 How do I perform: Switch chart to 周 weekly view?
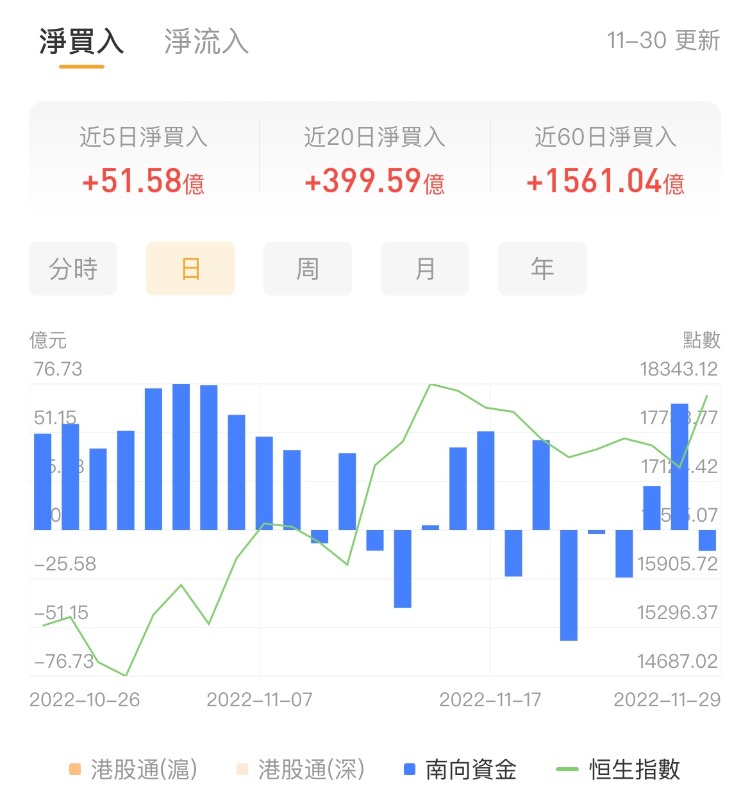(x=307, y=269)
